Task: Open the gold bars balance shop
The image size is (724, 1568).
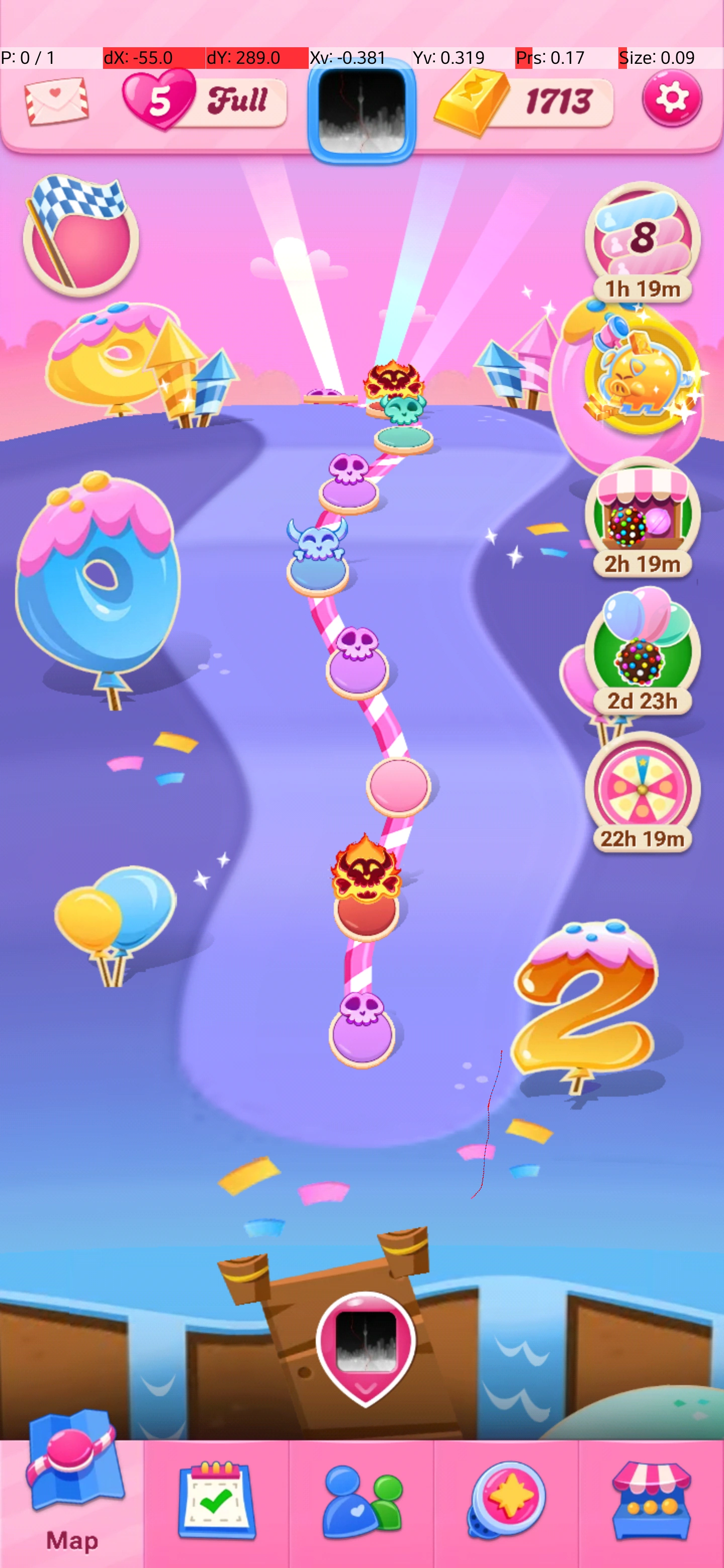Action: coord(525,102)
